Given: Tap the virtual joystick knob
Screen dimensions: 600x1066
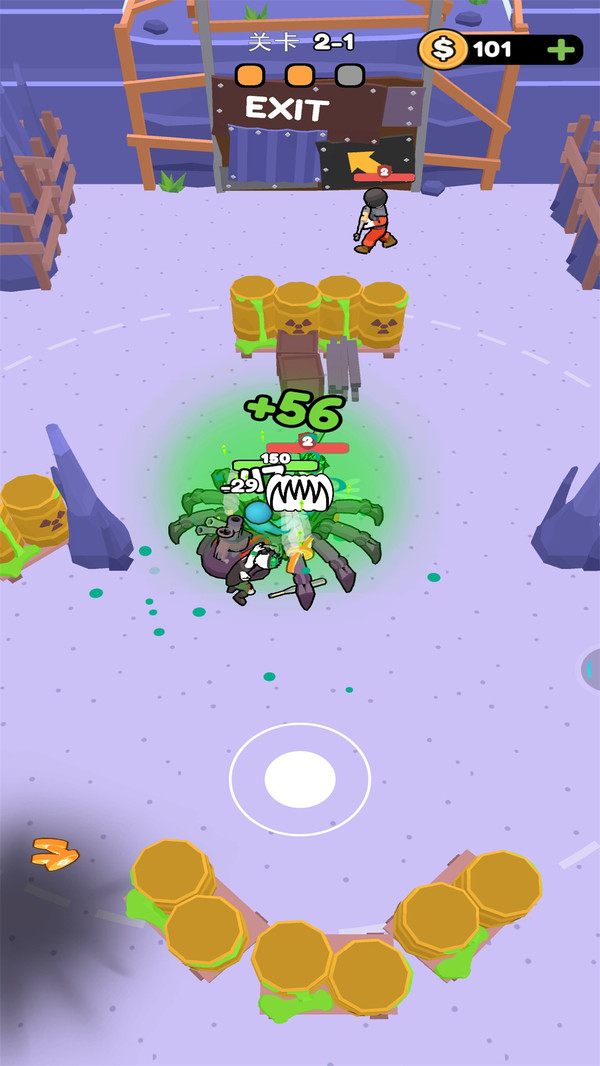Looking at the screenshot, I should pos(300,779).
